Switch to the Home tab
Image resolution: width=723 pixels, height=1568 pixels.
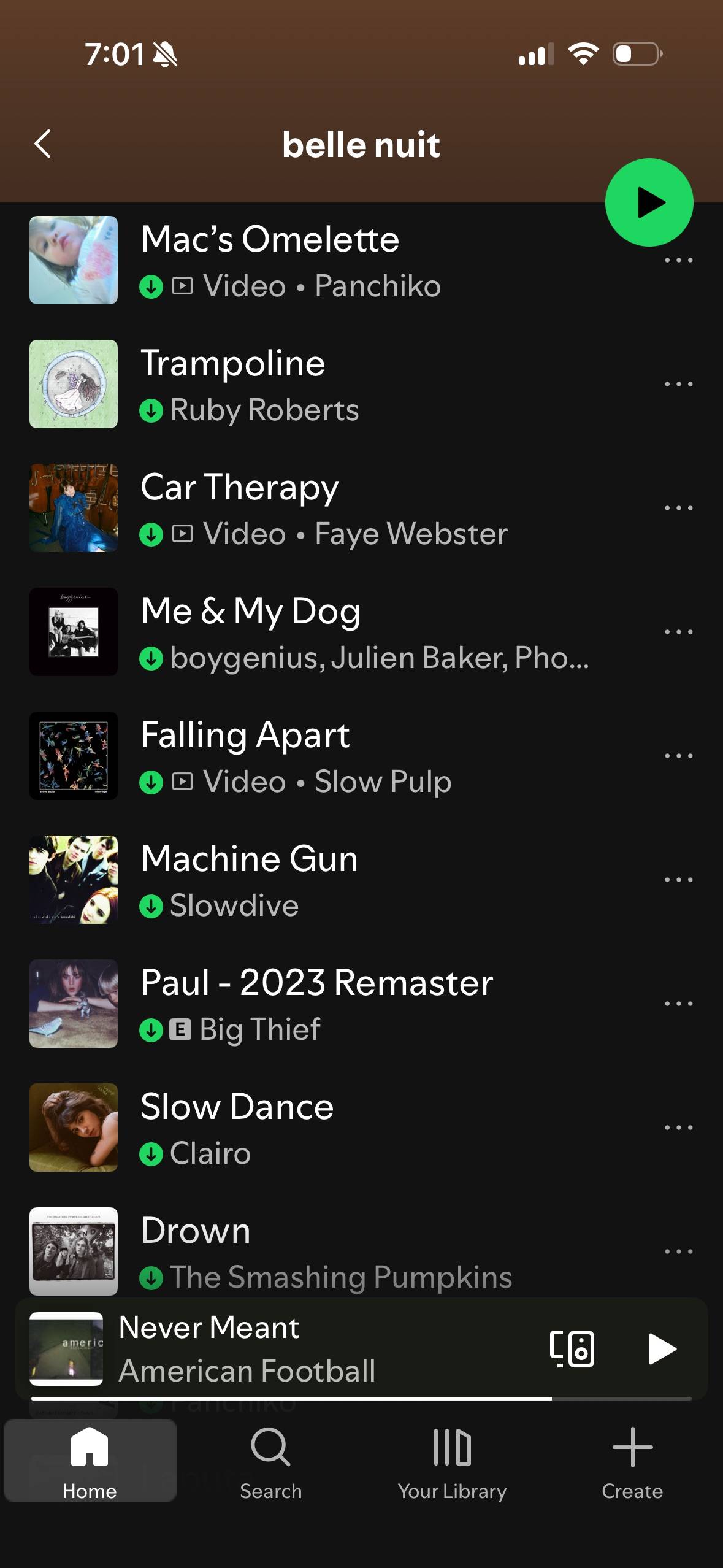90,1462
